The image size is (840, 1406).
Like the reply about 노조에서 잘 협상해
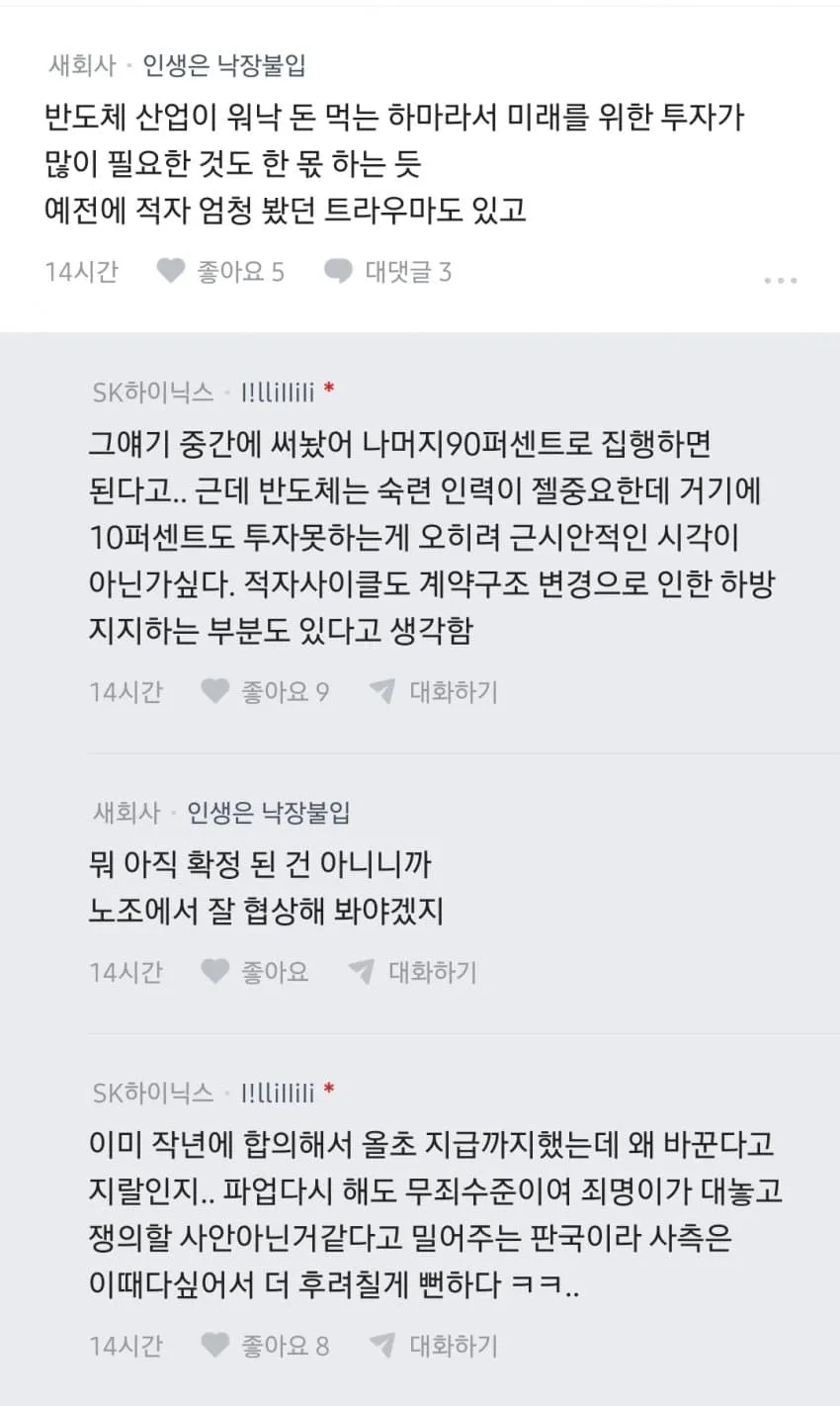[255, 972]
